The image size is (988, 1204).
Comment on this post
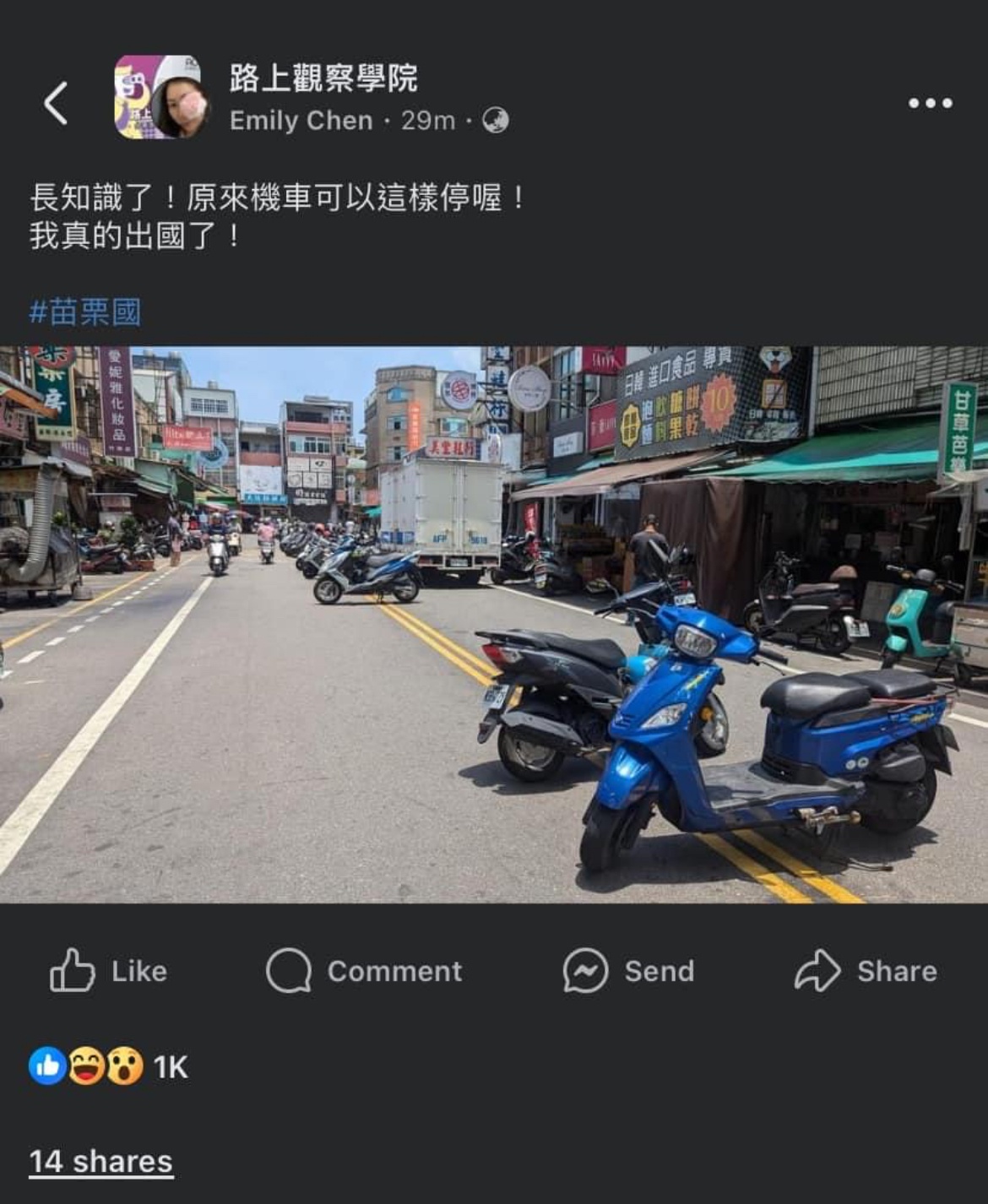[x=364, y=971]
